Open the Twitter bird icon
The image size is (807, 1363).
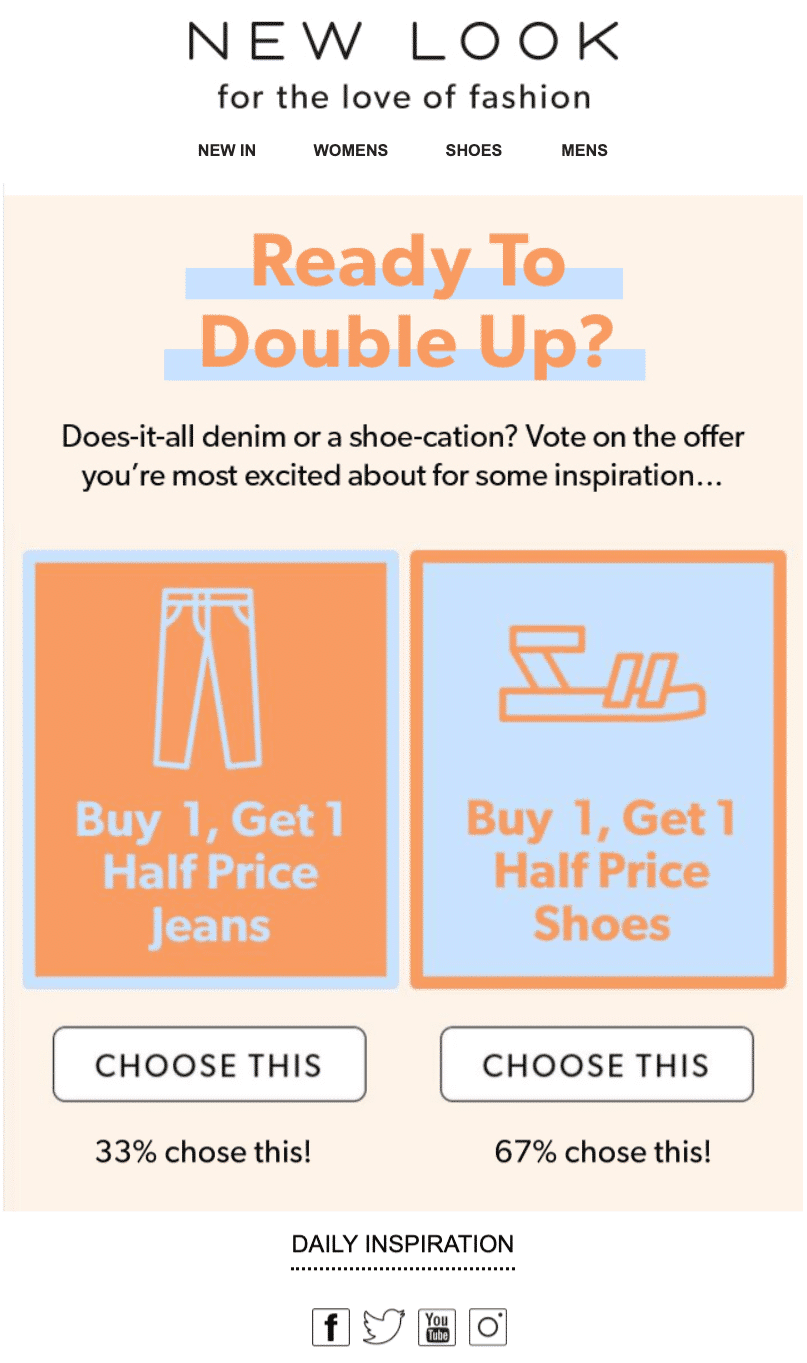[383, 1327]
